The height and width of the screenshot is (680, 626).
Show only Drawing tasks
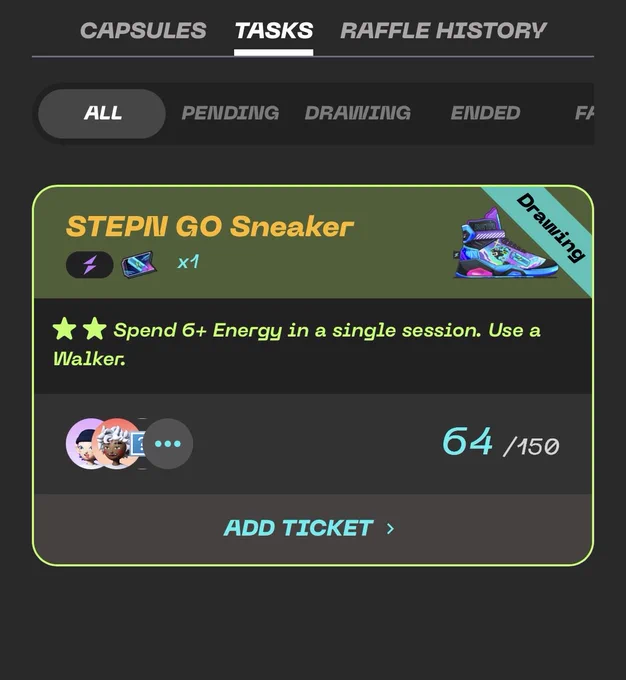point(357,113)
